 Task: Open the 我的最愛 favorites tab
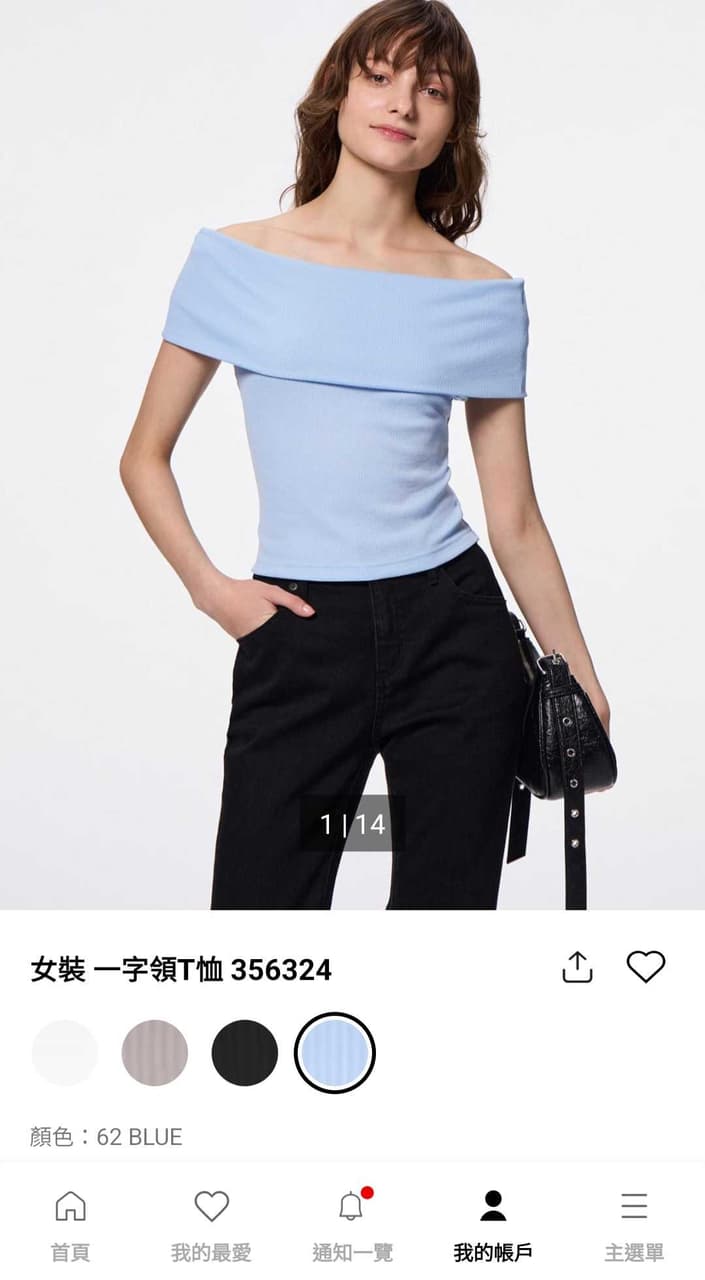[x=211, y=1224]
